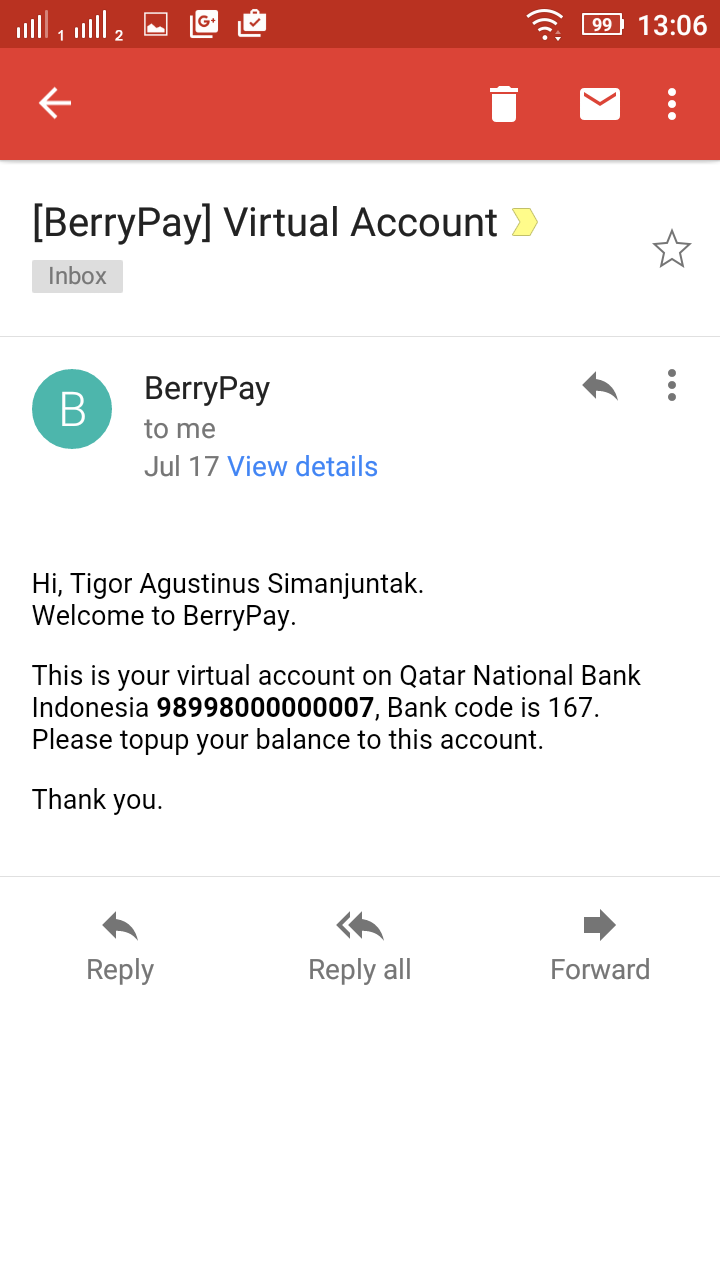Open the reply arrow icon next to BerryPay
Image resolution: width=720 pixels, height=1280 pixels.
(598, 385)
